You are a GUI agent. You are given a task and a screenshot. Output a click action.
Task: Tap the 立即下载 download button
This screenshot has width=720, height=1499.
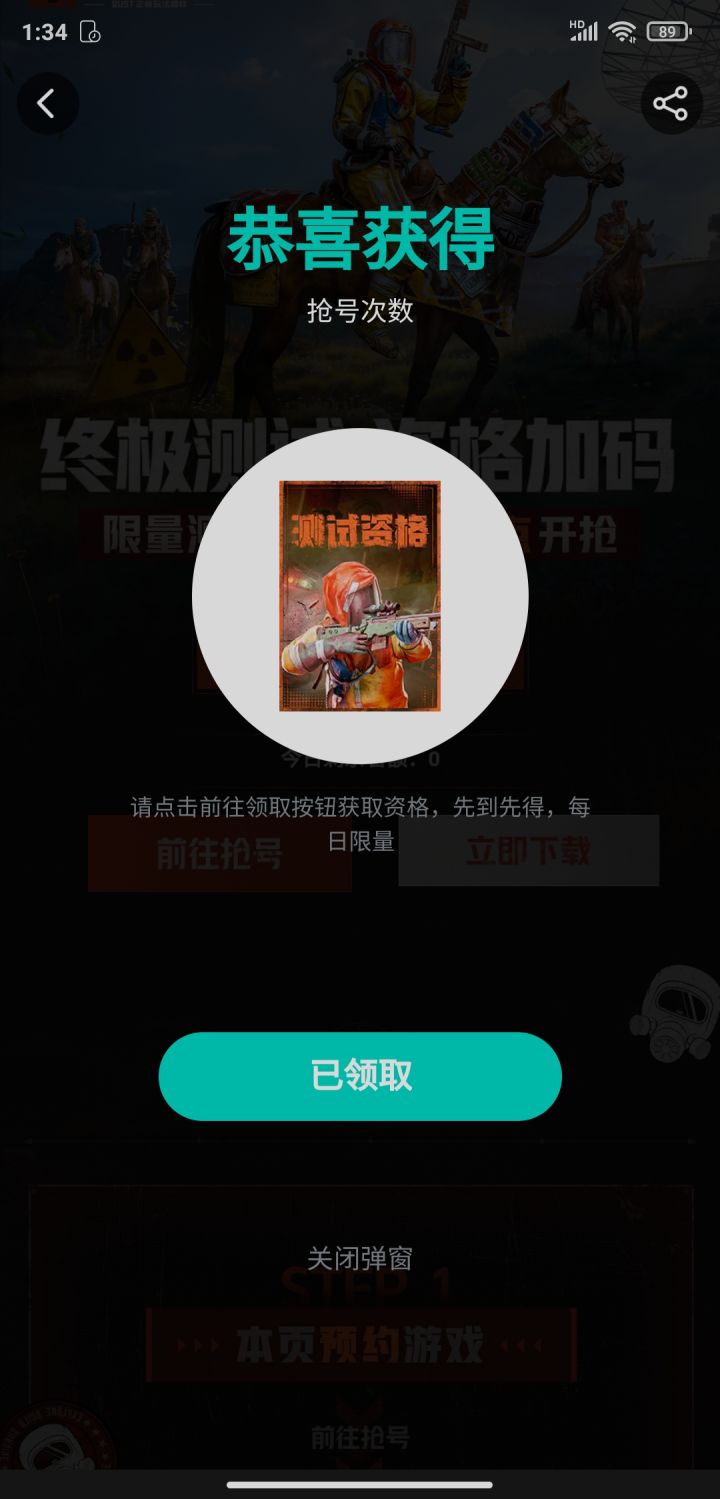click(x=527, y=853)
